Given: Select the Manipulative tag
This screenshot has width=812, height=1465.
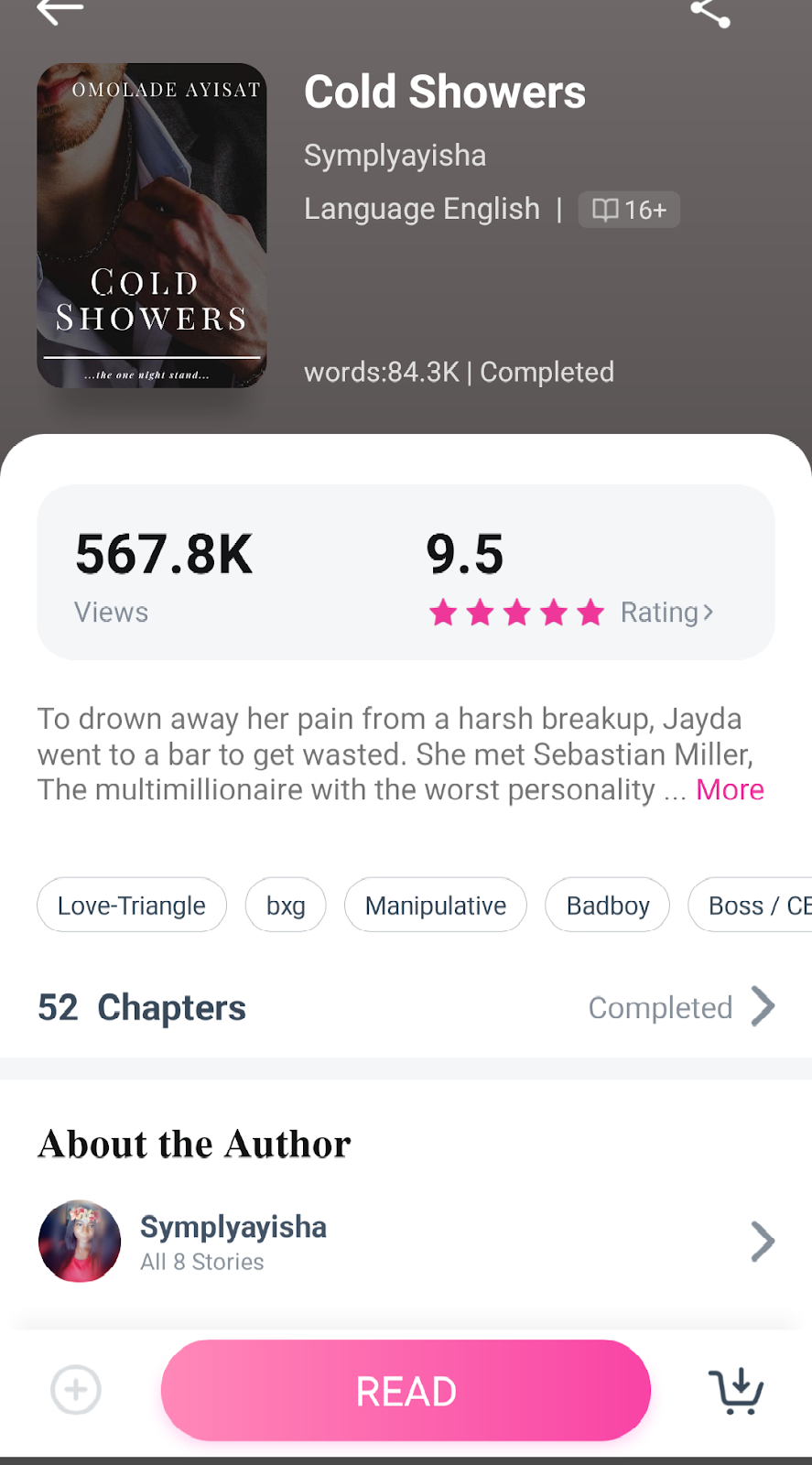Looking at the screenshot, I should pos(436,906).
